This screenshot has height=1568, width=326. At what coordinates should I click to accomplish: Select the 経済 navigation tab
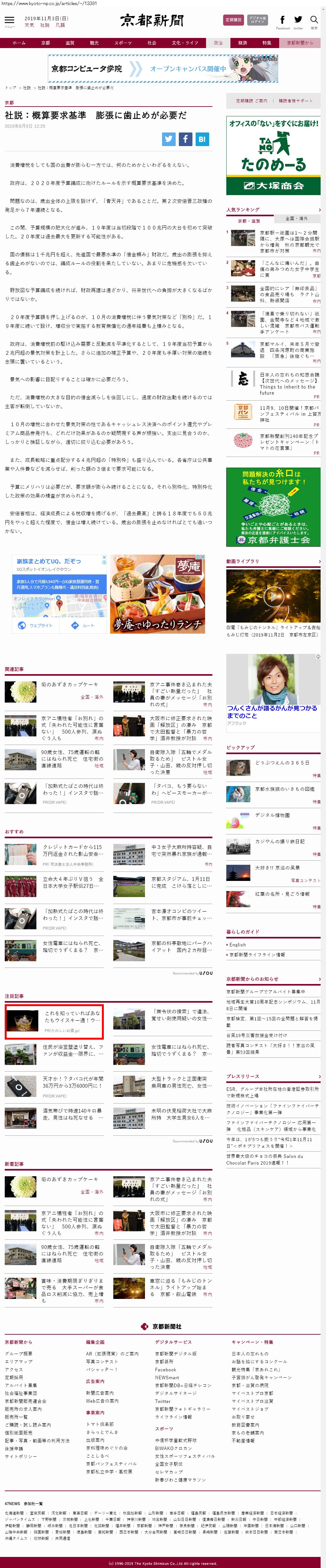pos(242,43)
